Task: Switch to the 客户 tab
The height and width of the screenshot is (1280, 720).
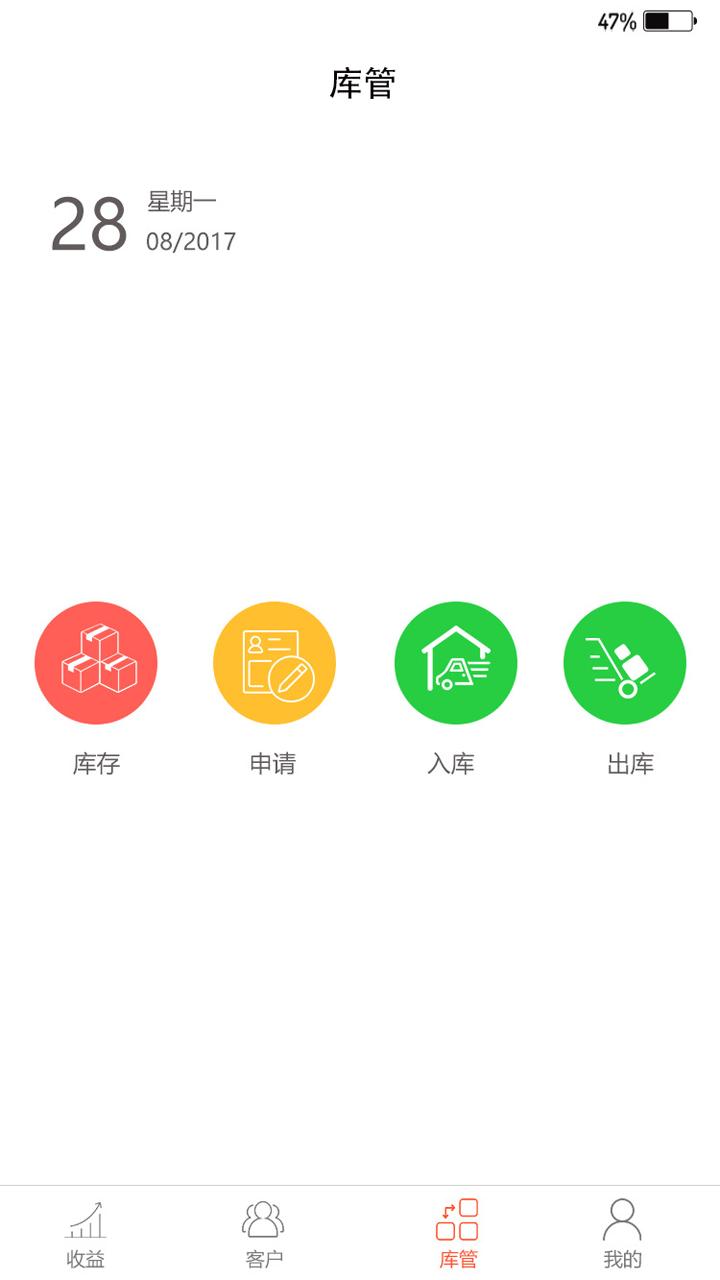Action: coord(264,1234)
